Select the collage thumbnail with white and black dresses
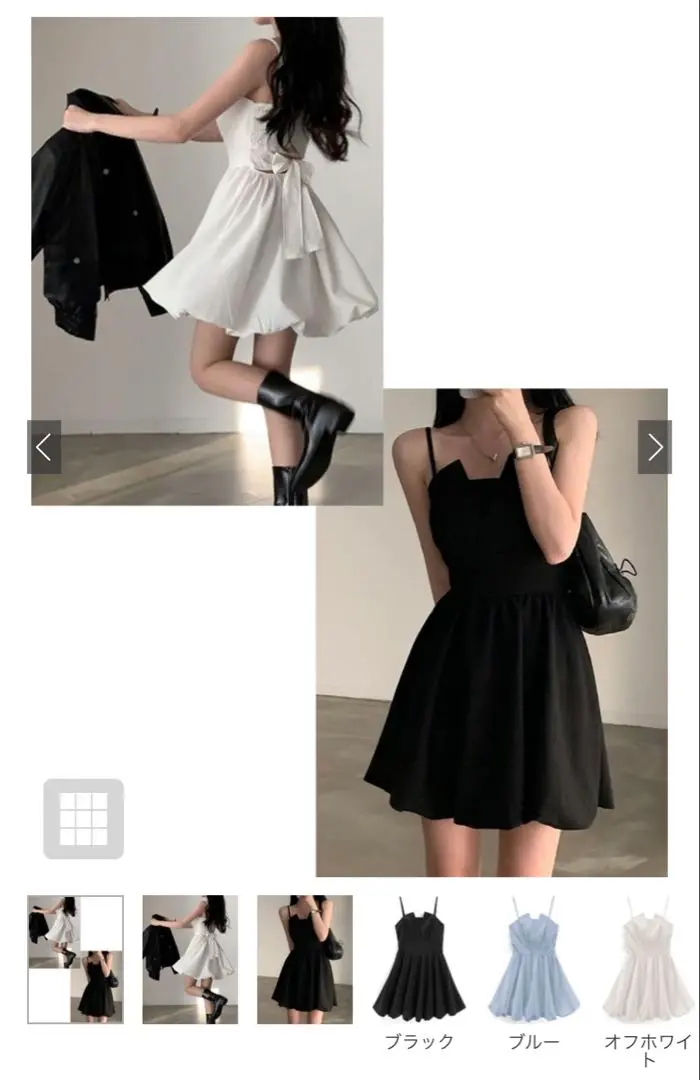The width and height of the screenshot is (700, 1080). (x=75, y=959)
